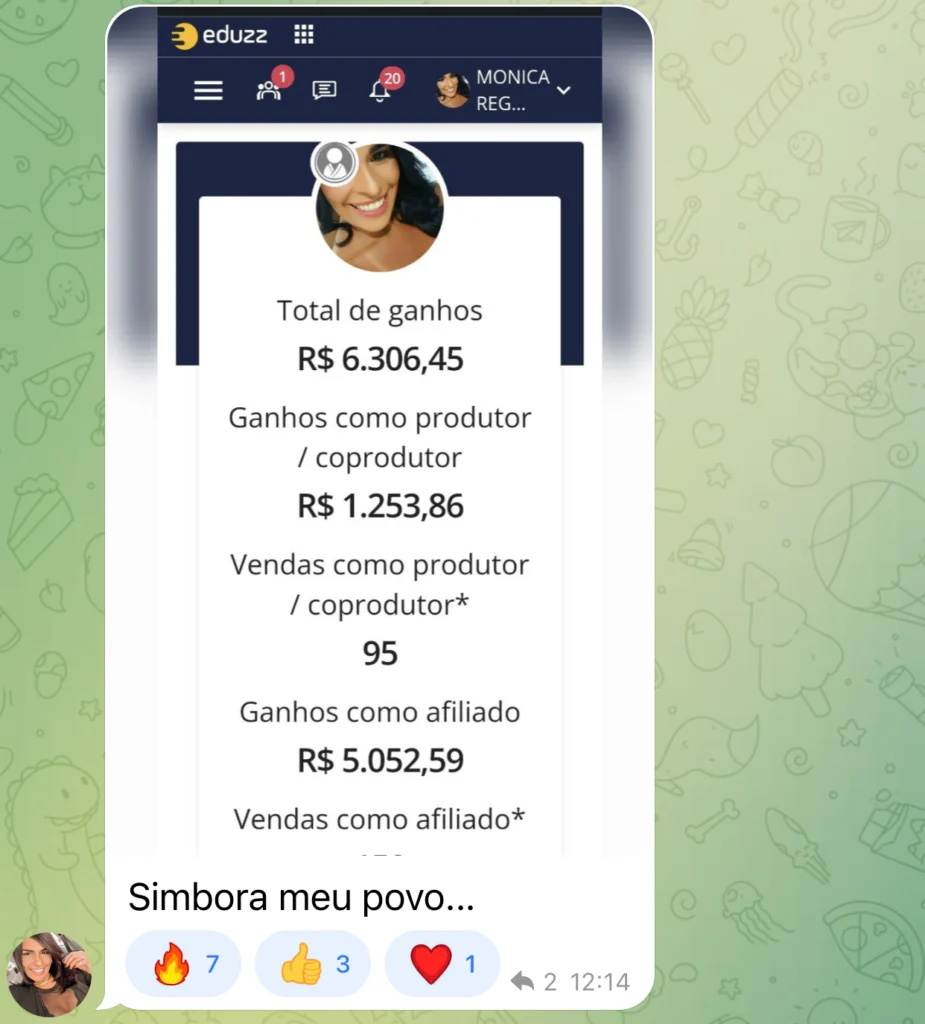View the 2 replies to this message
This screenshot has width=925, height=1024.
tap(534, 982)
